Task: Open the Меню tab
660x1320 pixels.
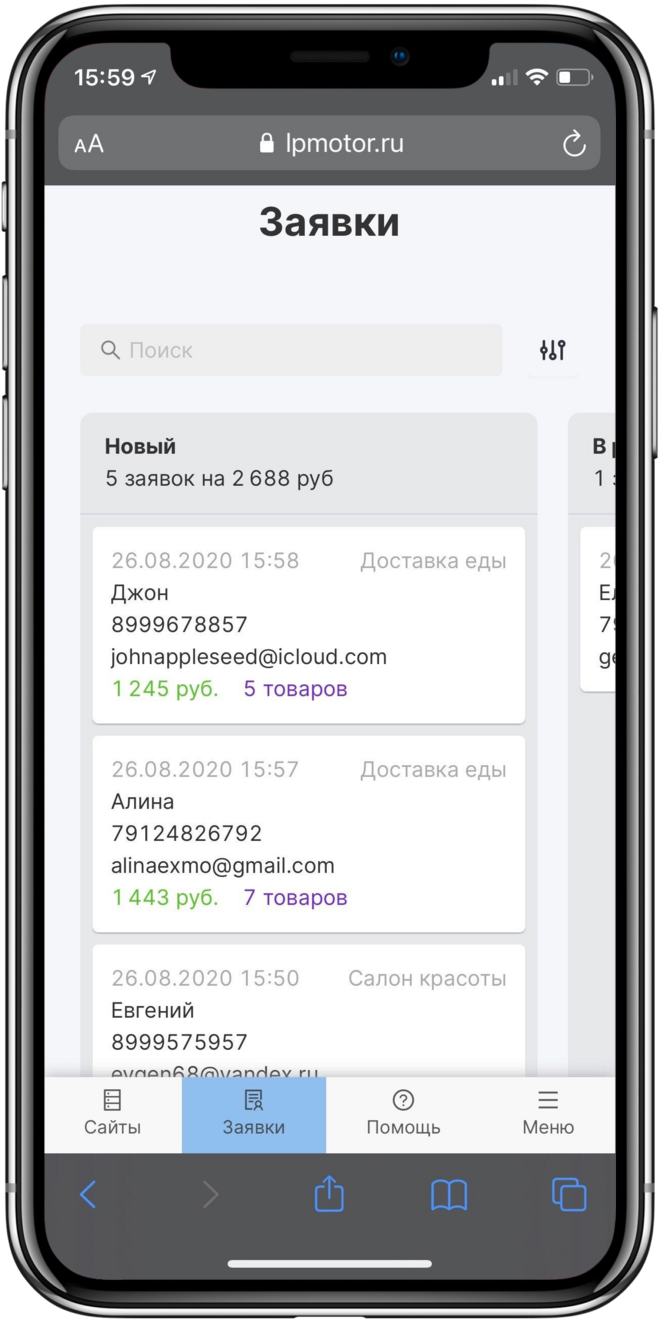Action: (548, 1114)
